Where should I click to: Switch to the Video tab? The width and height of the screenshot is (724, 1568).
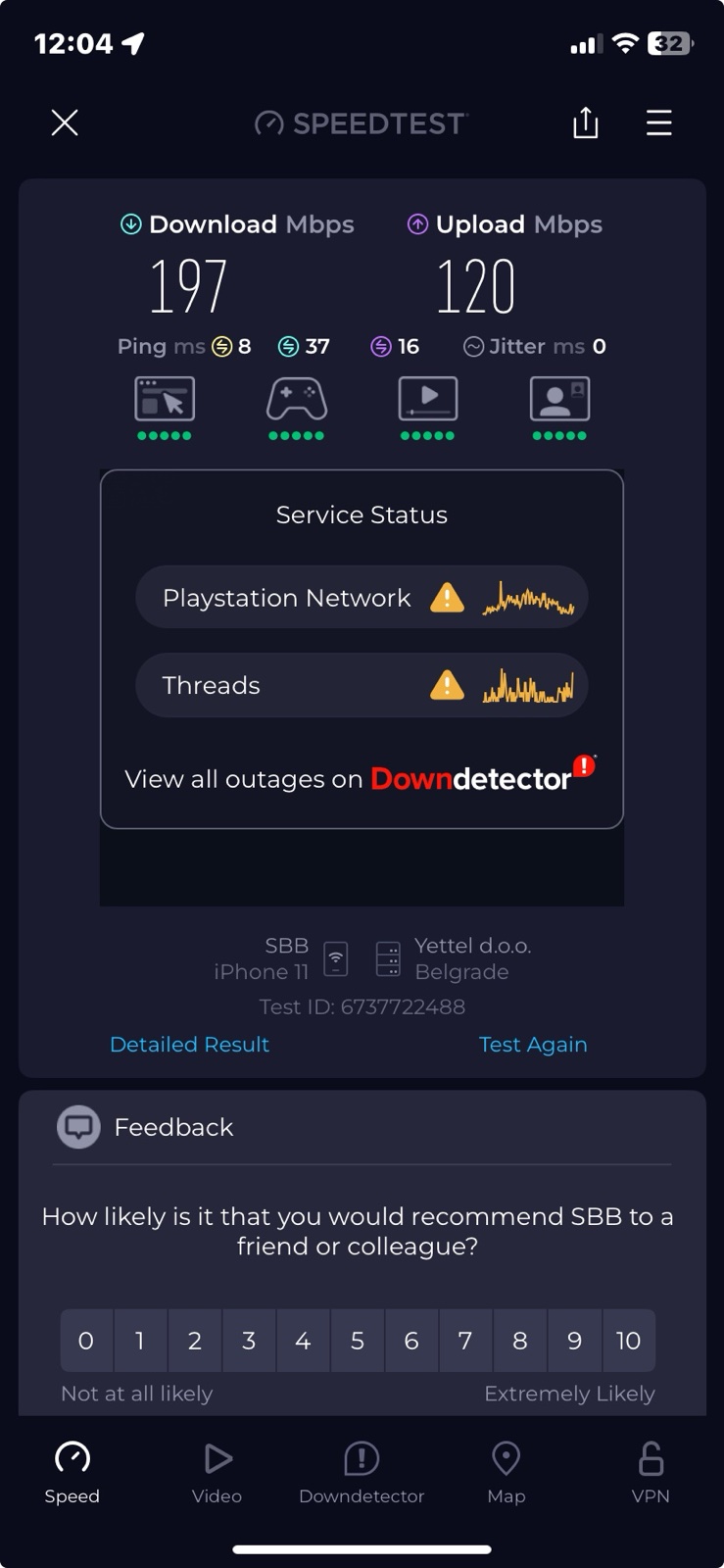[x=217, y=1472]
